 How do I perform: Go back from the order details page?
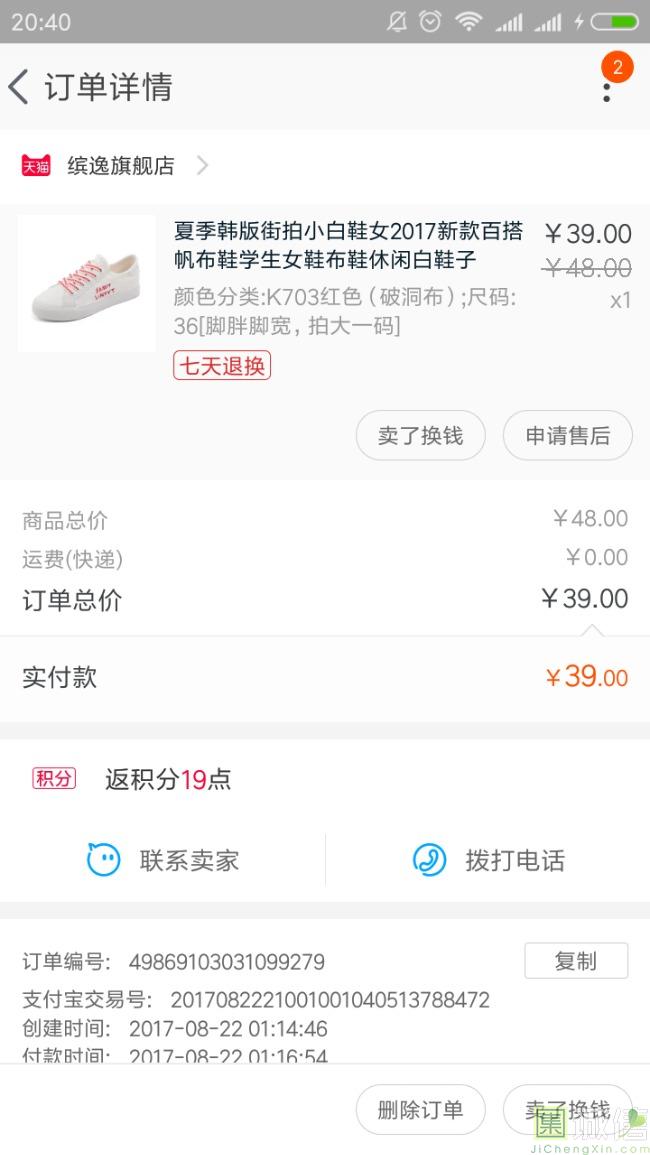pos(20,87)
